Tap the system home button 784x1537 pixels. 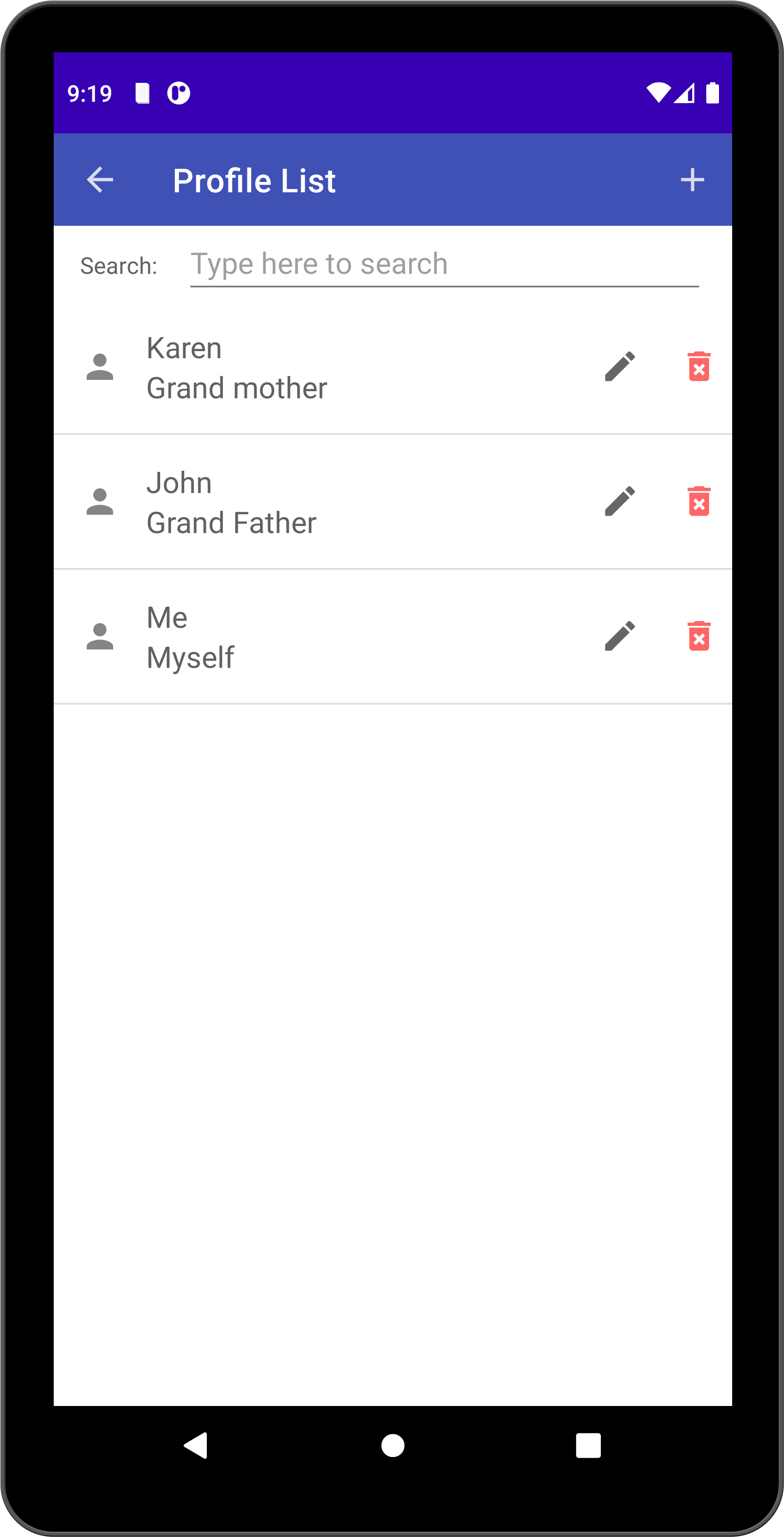tap(392, 1446)
